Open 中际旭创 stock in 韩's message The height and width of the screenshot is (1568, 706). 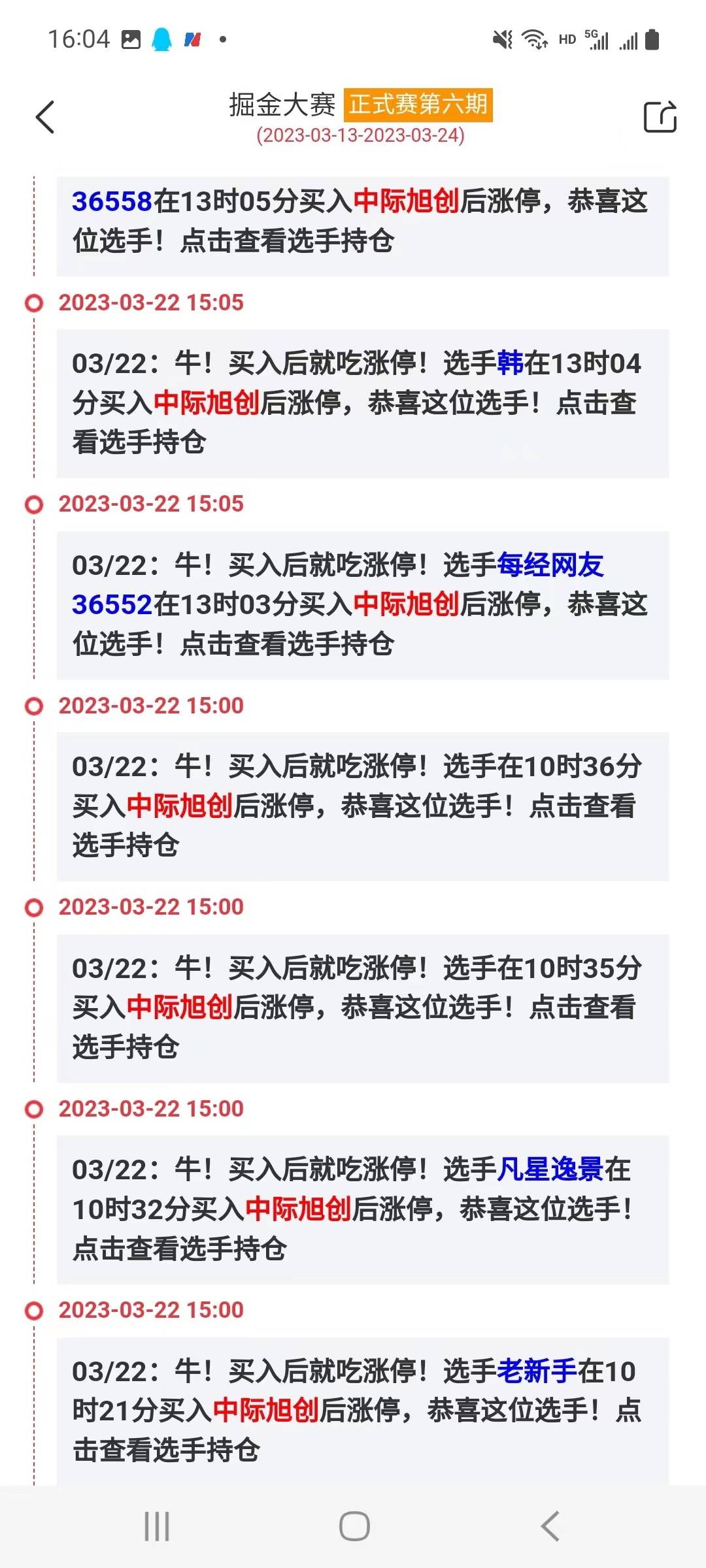pos(207,403)
